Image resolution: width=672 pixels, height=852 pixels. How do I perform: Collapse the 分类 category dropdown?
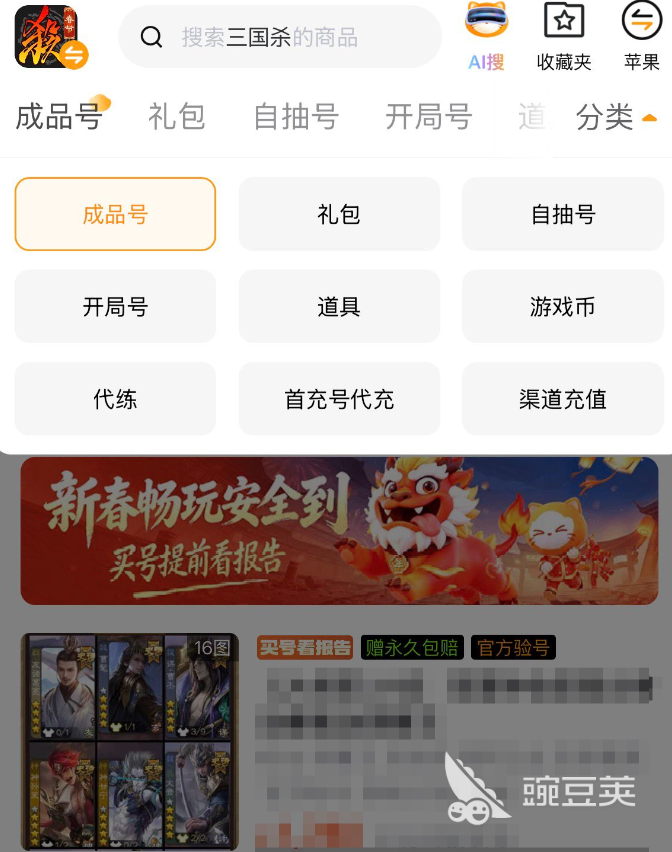click(x=617, y=117)
